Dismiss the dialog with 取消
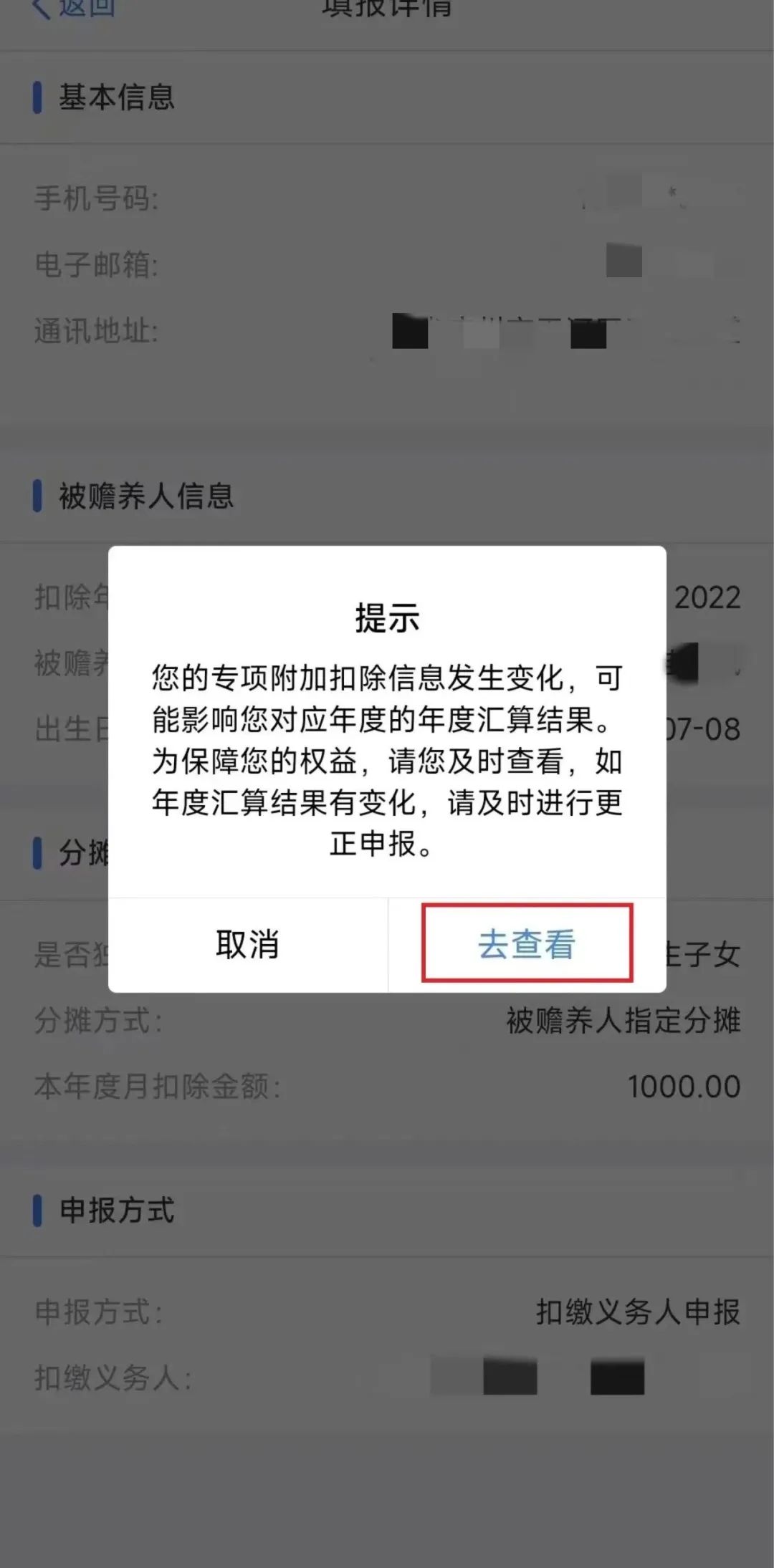Viewport: 774px width, 1568px height. [x=247, y=944]
